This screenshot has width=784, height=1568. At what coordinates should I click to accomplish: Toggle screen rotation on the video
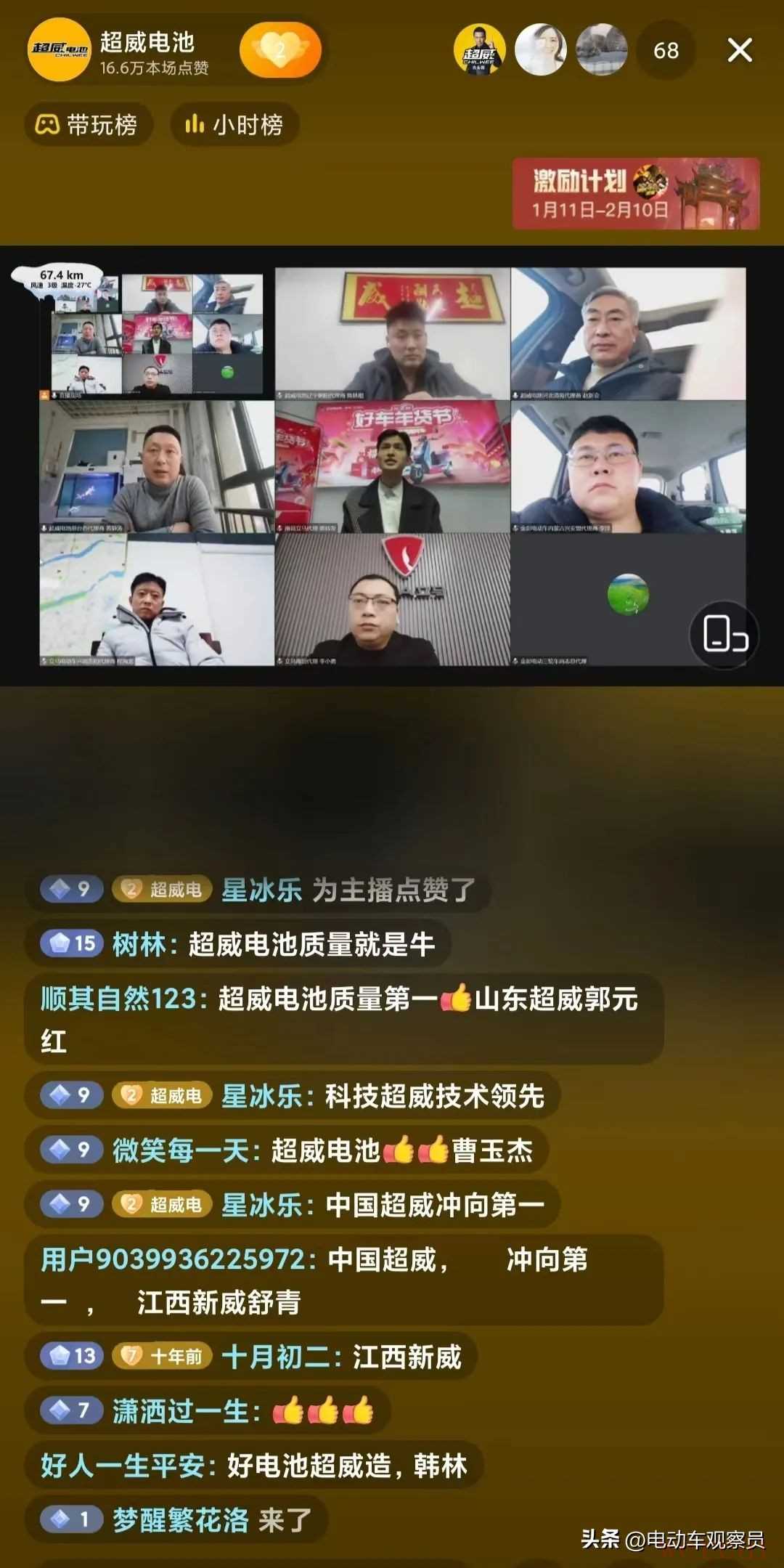click(724, 635)
